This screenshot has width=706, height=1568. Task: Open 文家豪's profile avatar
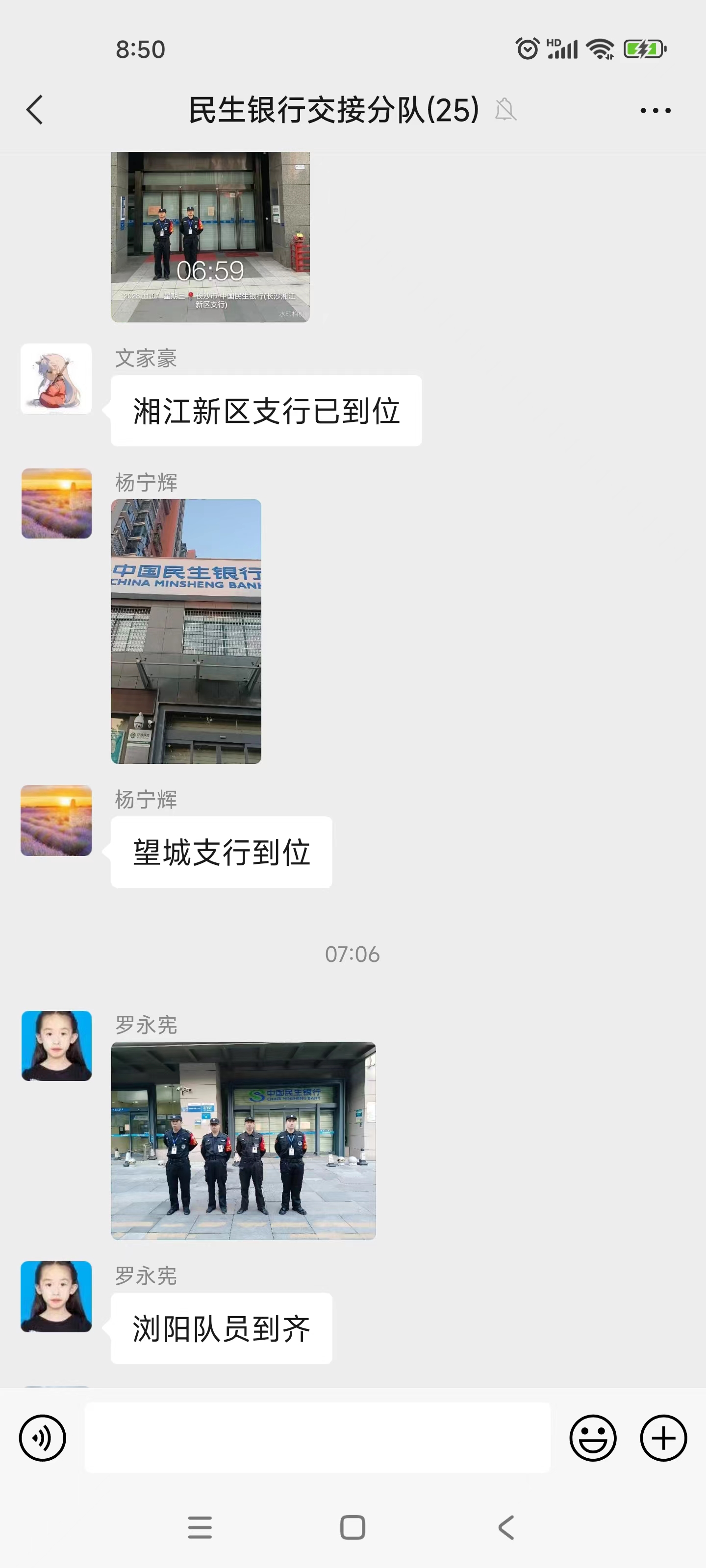(x=56, y=379)
